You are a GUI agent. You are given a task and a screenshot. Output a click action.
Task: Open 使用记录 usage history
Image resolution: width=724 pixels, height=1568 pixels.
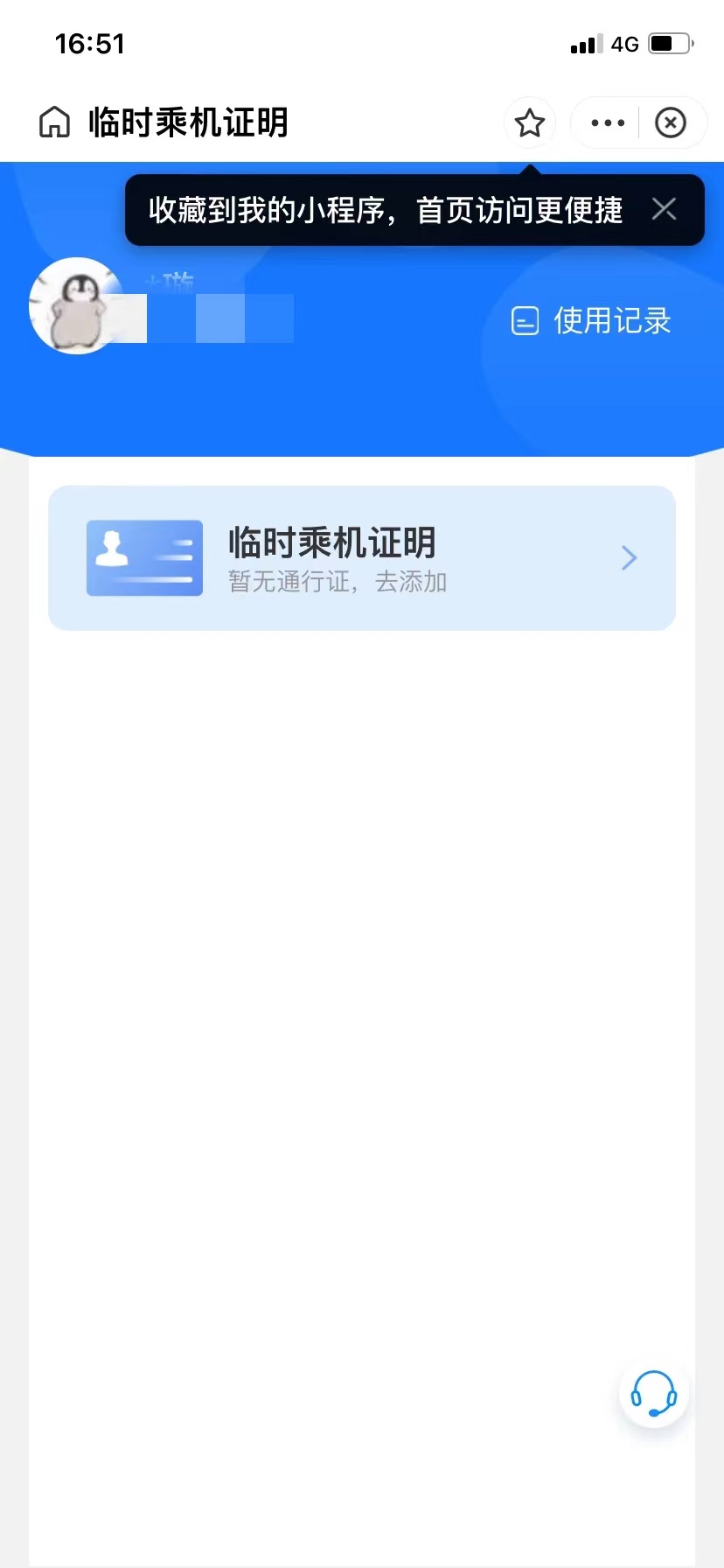592,321
